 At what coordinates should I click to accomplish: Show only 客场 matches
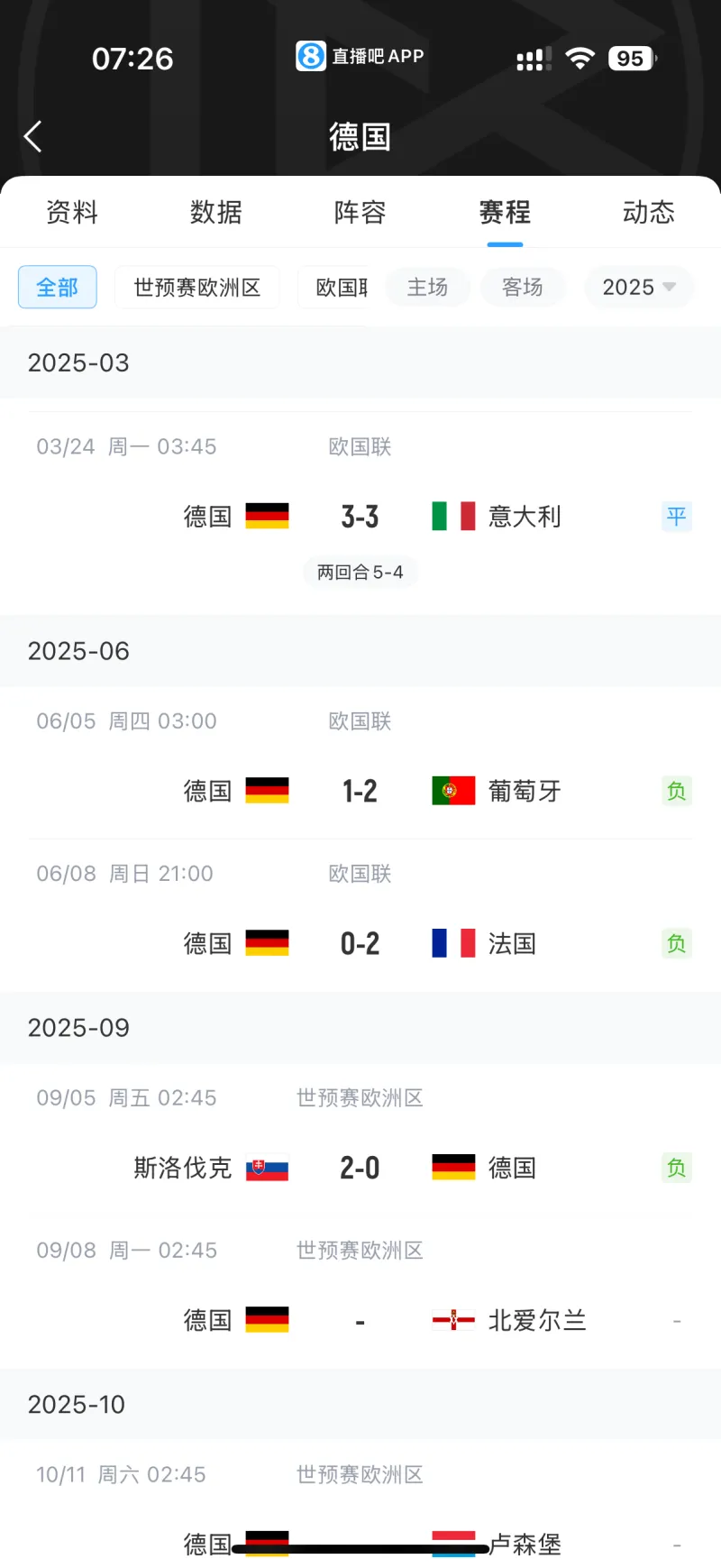522,288
